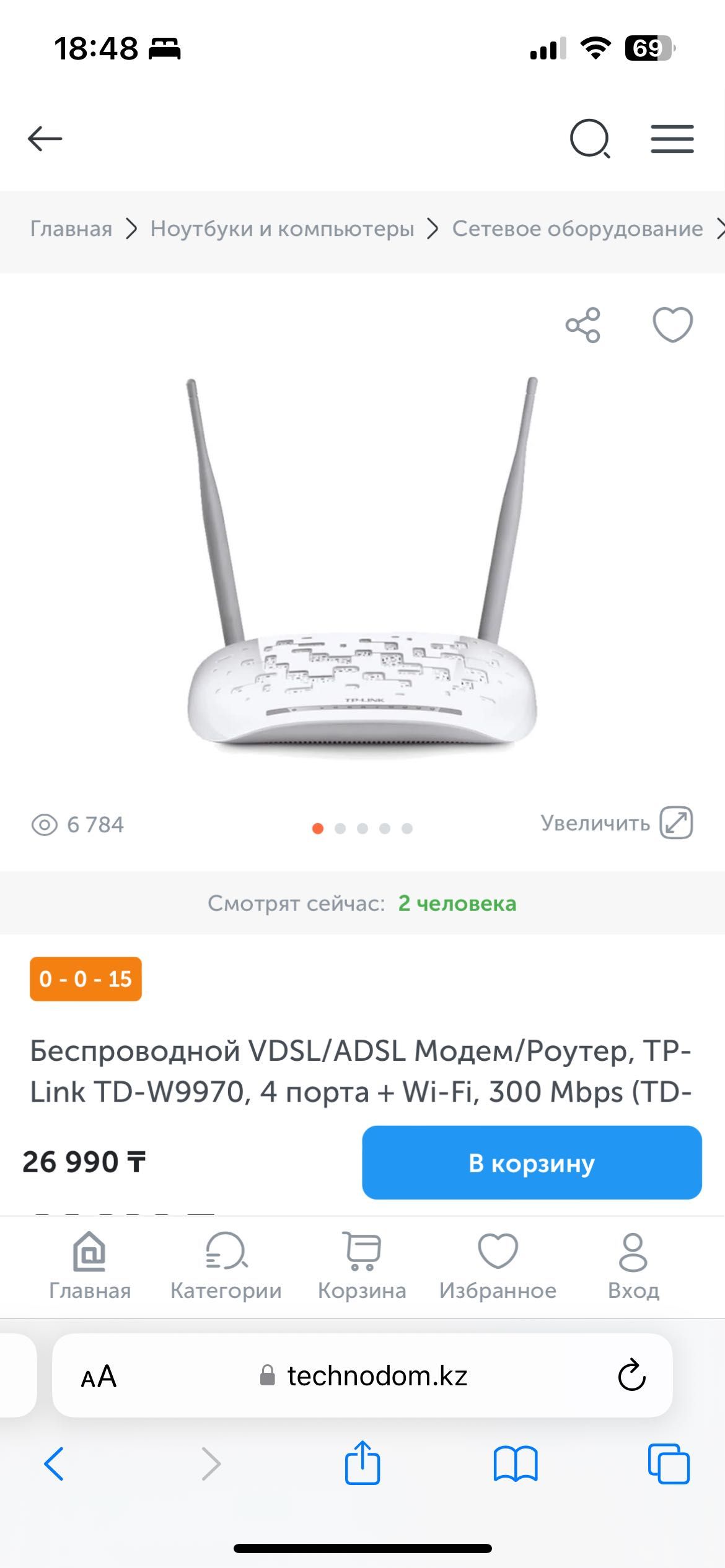Image resolution: width=725 pixels, height=1568 pixels.
Task: Open the Safari tabs overview
Action: point(669,1465)
